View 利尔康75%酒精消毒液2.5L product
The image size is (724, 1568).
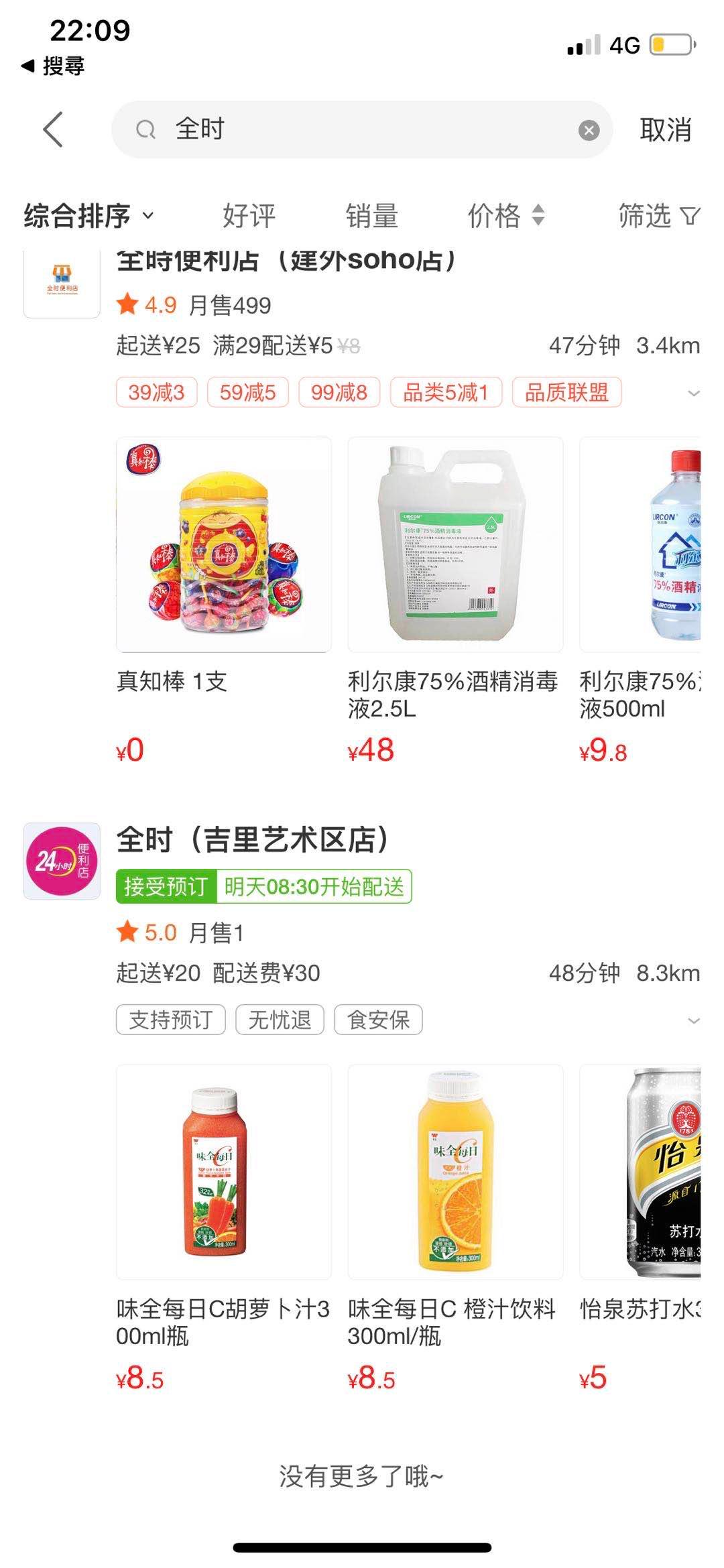click(x=455, y=544)
